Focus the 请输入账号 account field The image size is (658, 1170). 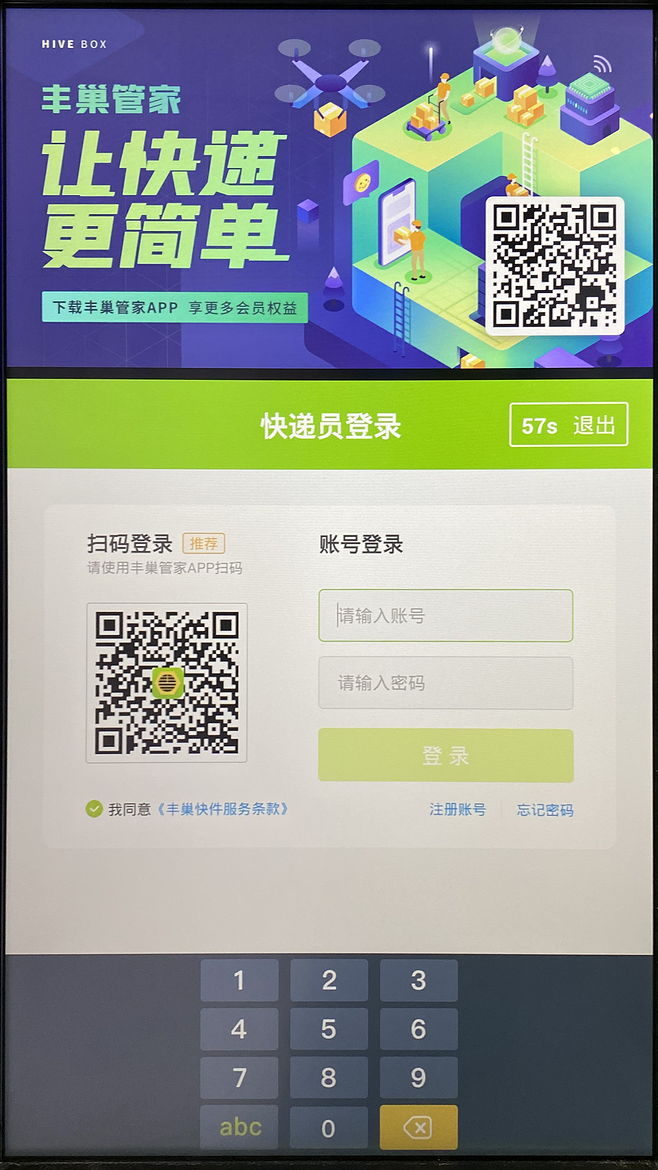pos(445,615)
